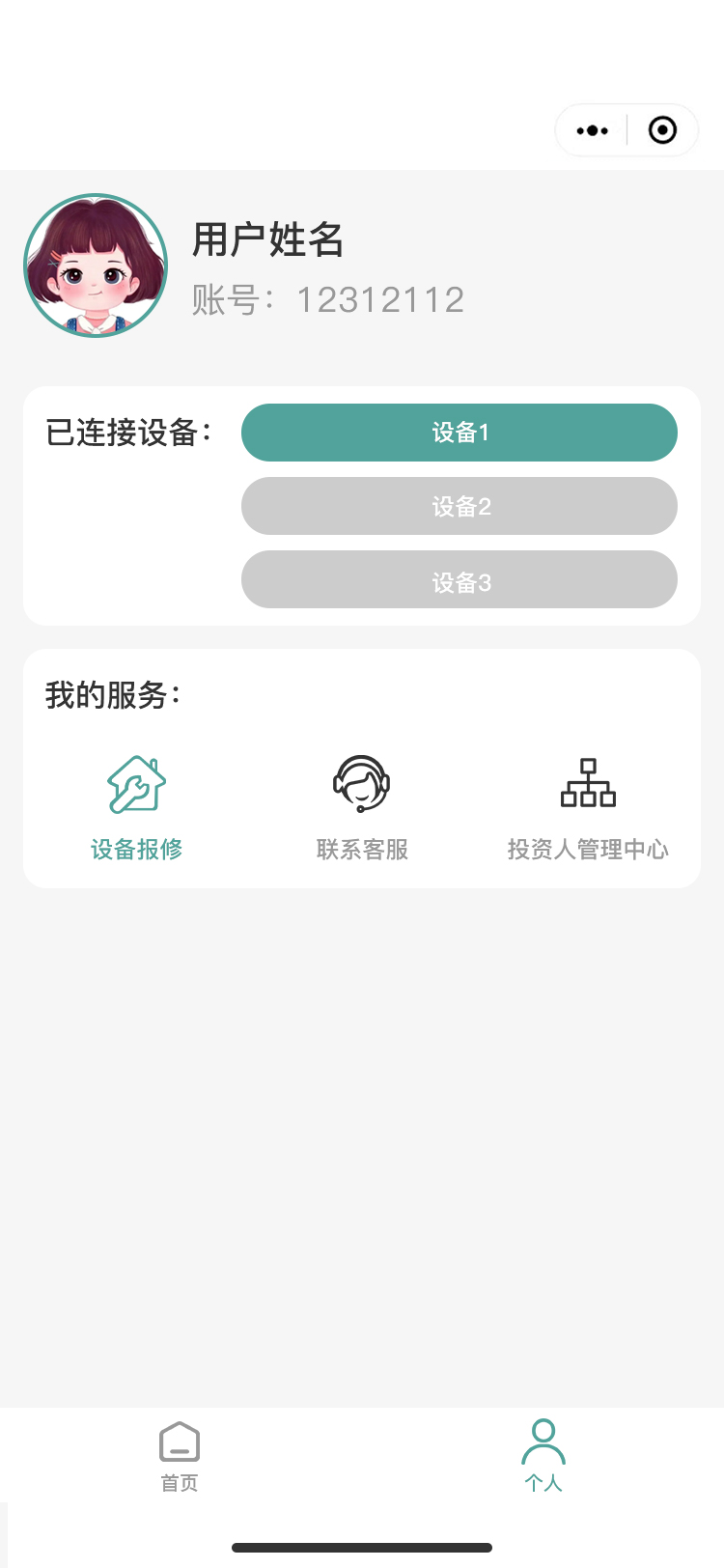Tap the account number 12312112

328,300
